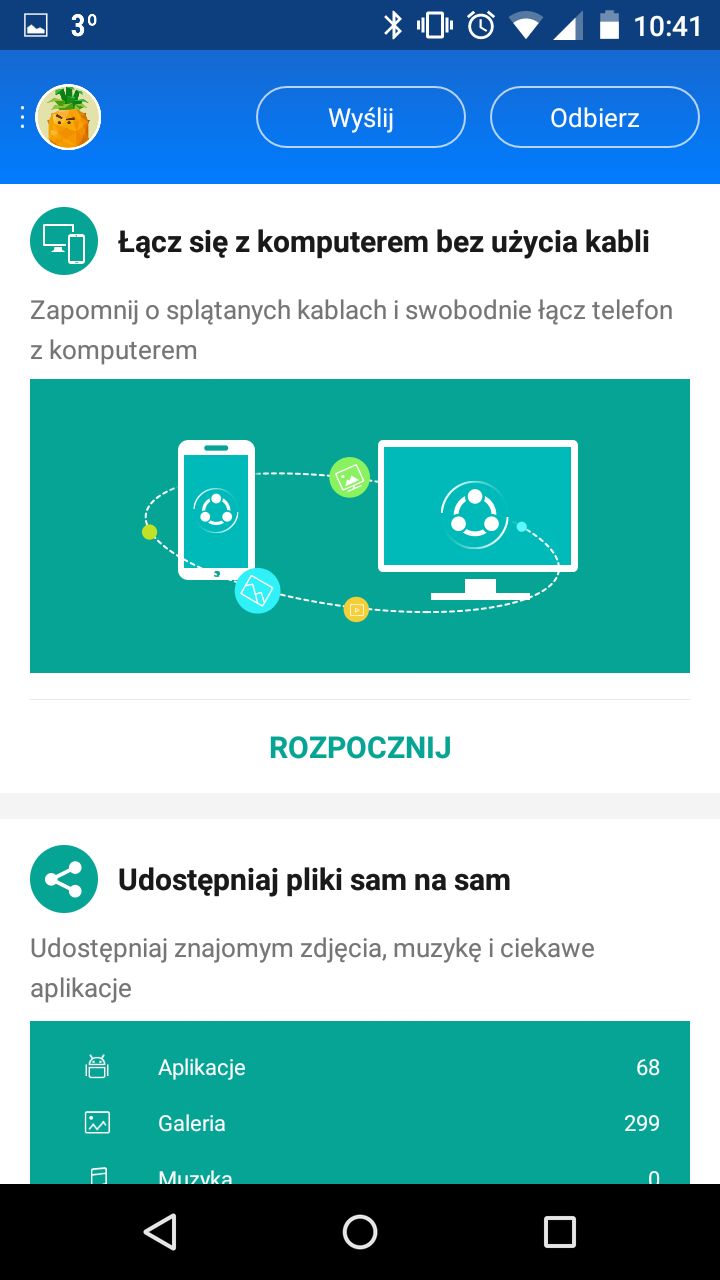The width and height of the screenshot is (720, 1280).
Task: Start PC connection with ROZPOCZNIJ
Action: 360,747
